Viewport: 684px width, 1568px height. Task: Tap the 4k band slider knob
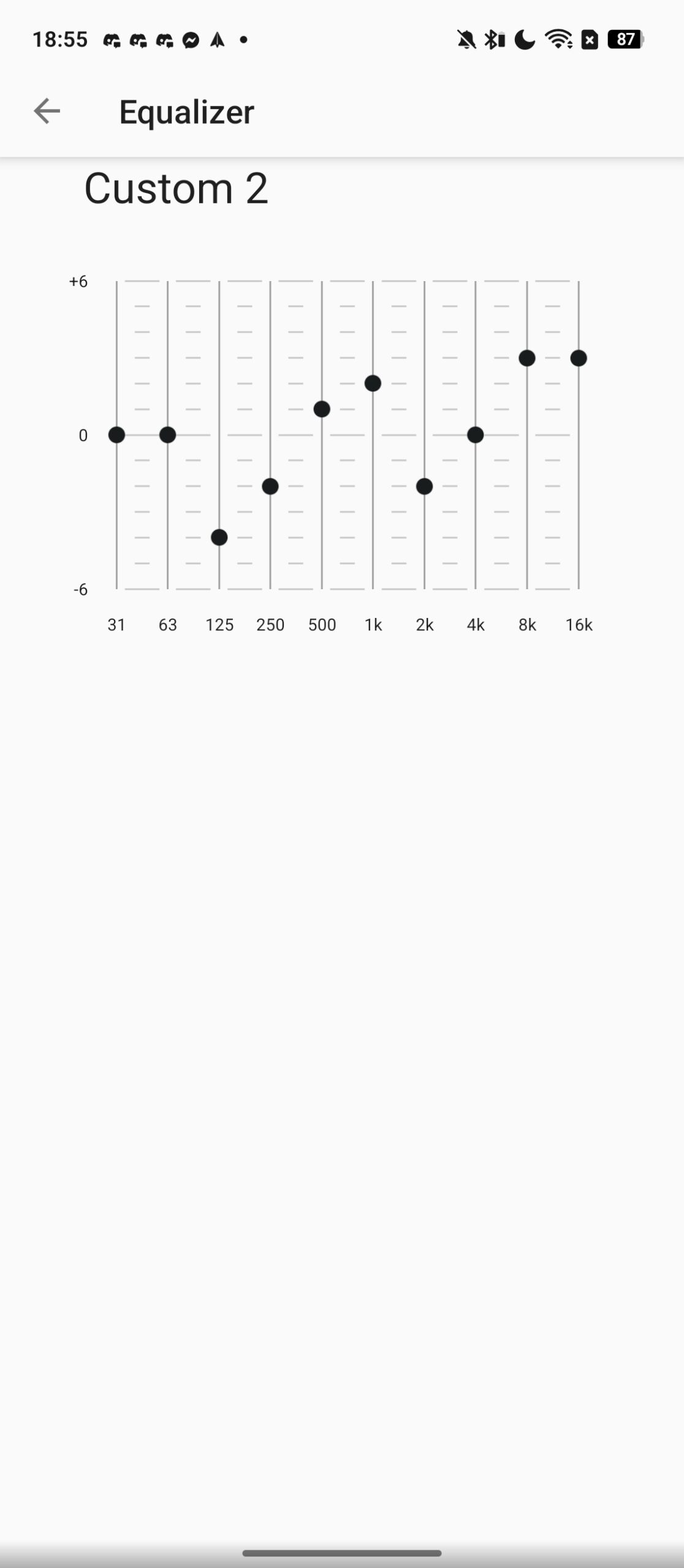point(476,435)
